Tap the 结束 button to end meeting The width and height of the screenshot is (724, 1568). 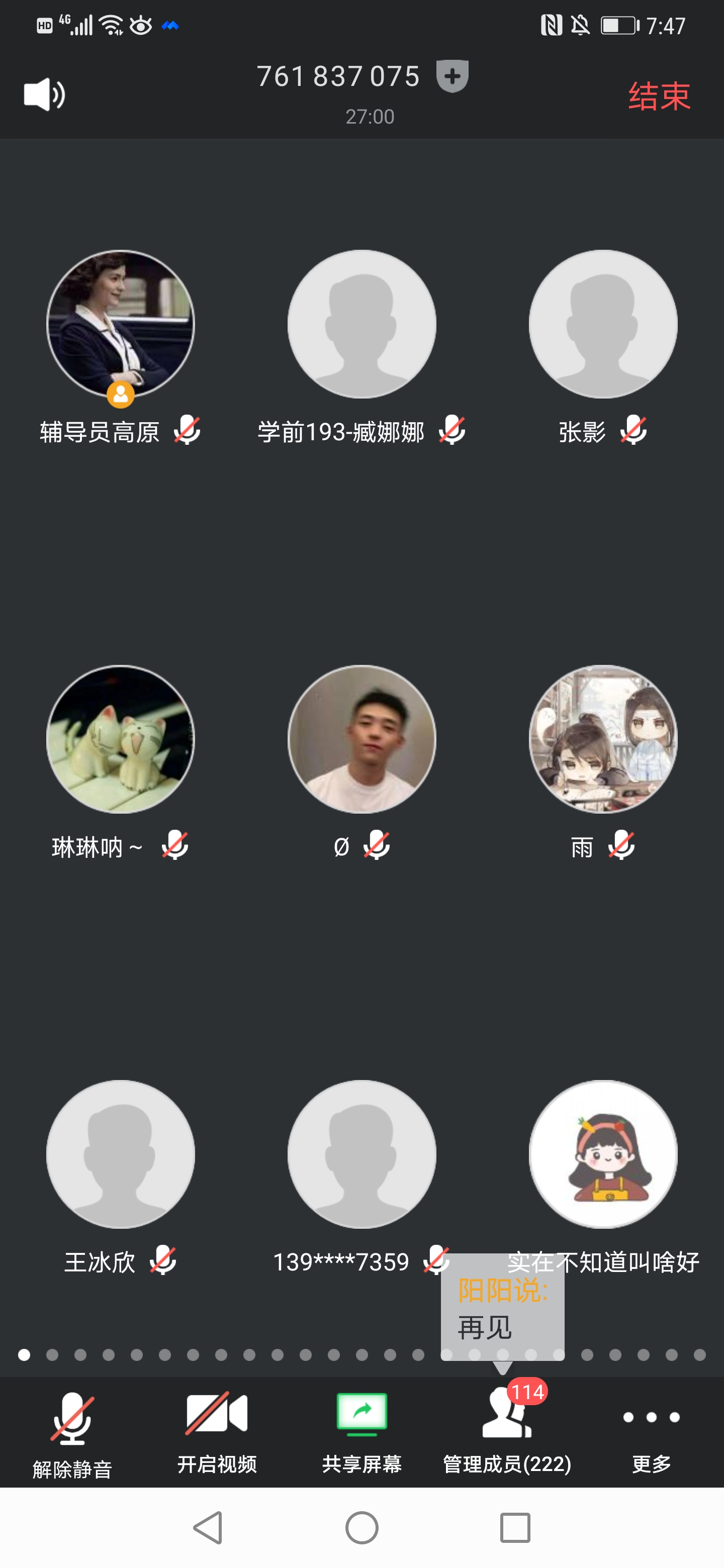659,96
